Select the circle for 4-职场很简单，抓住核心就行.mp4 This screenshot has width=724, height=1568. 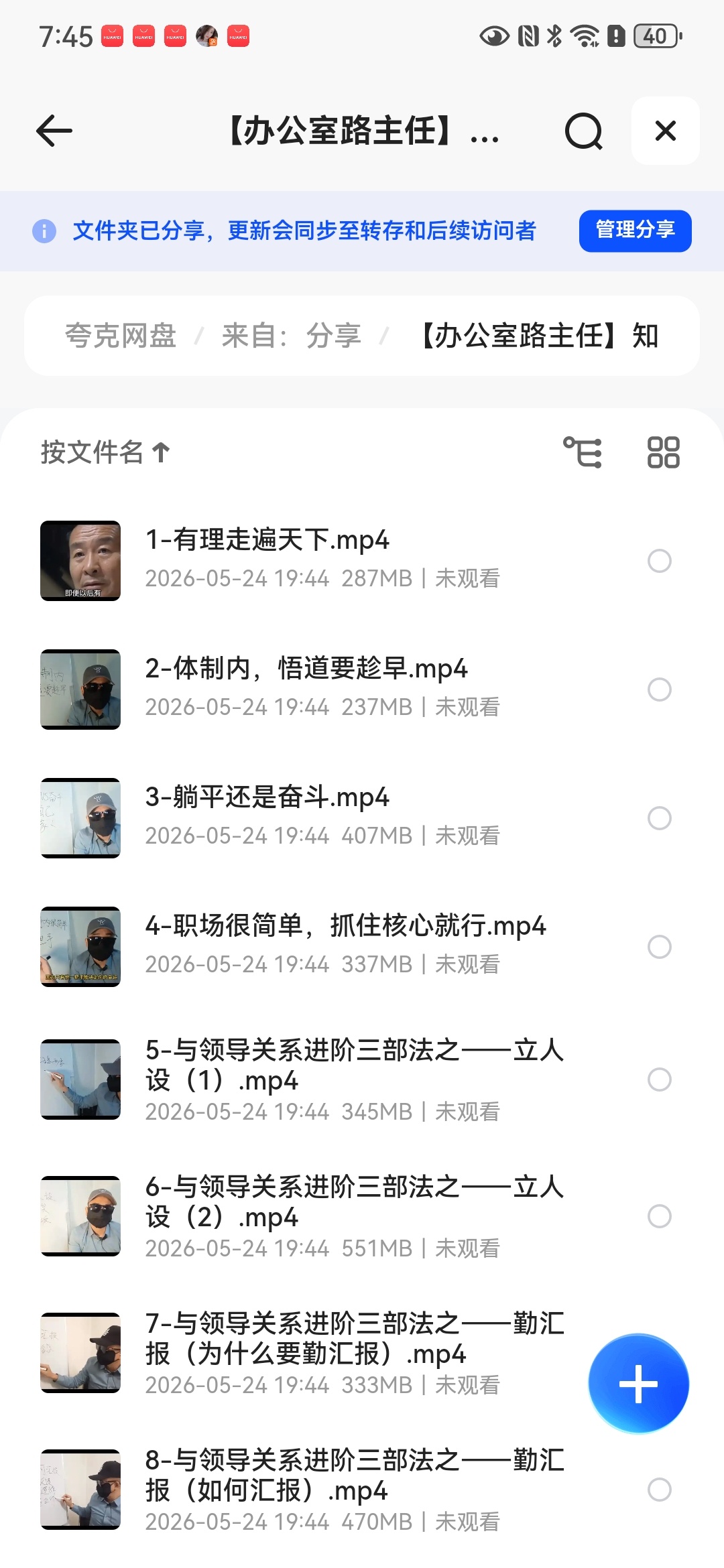coord(660,947)
